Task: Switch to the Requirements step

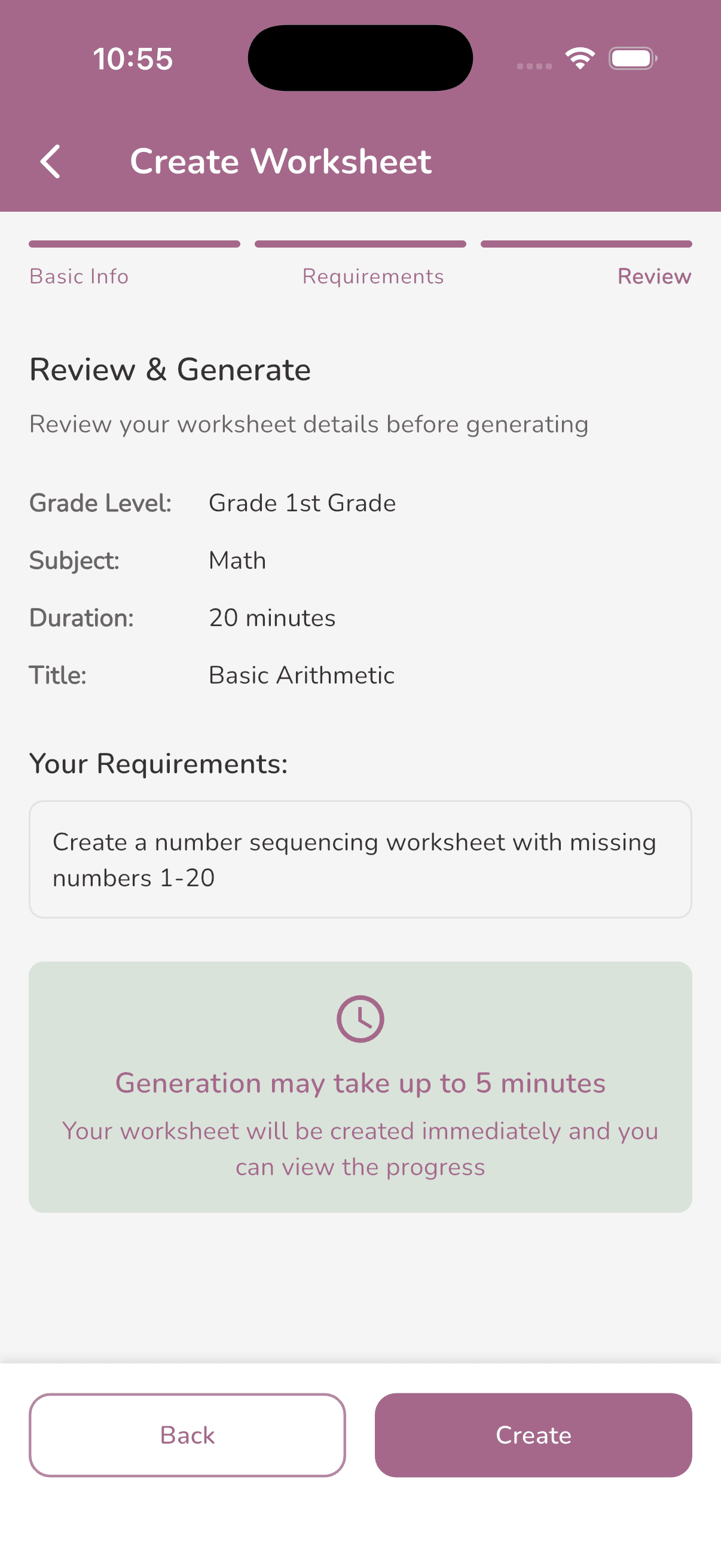Action: pyautogui.click(x=372, y=276)
